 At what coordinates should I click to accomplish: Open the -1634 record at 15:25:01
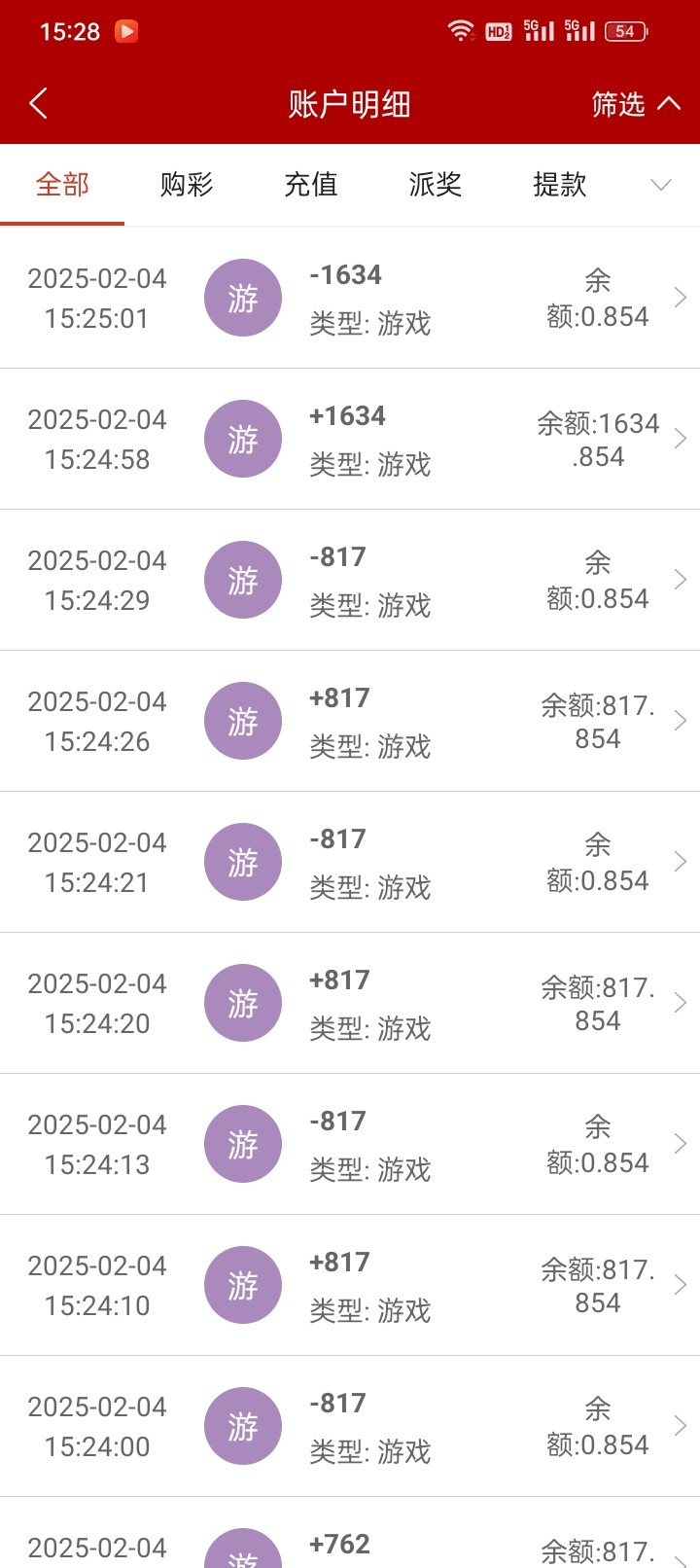click(350, 298)
